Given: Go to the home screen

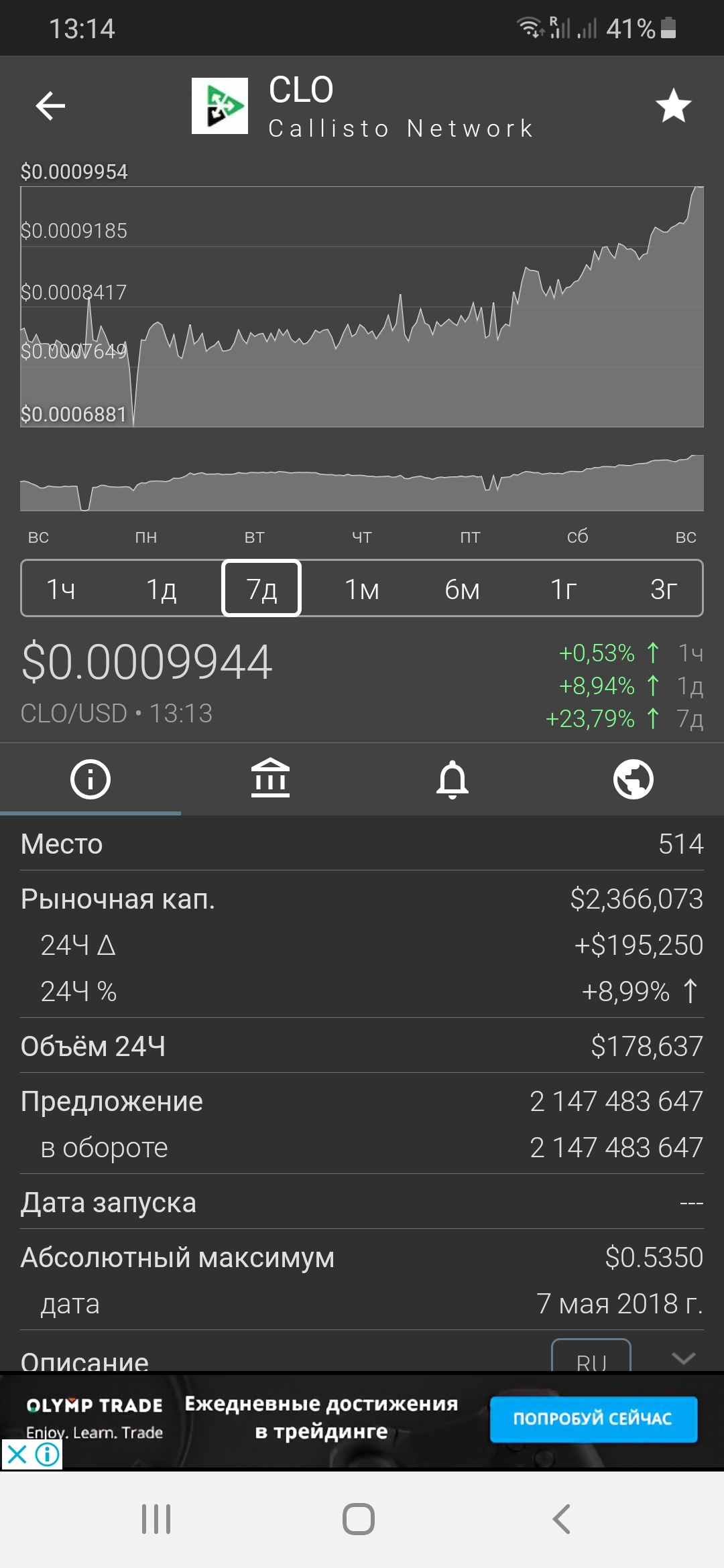Looking at the screenshot, I should 359,1519.
